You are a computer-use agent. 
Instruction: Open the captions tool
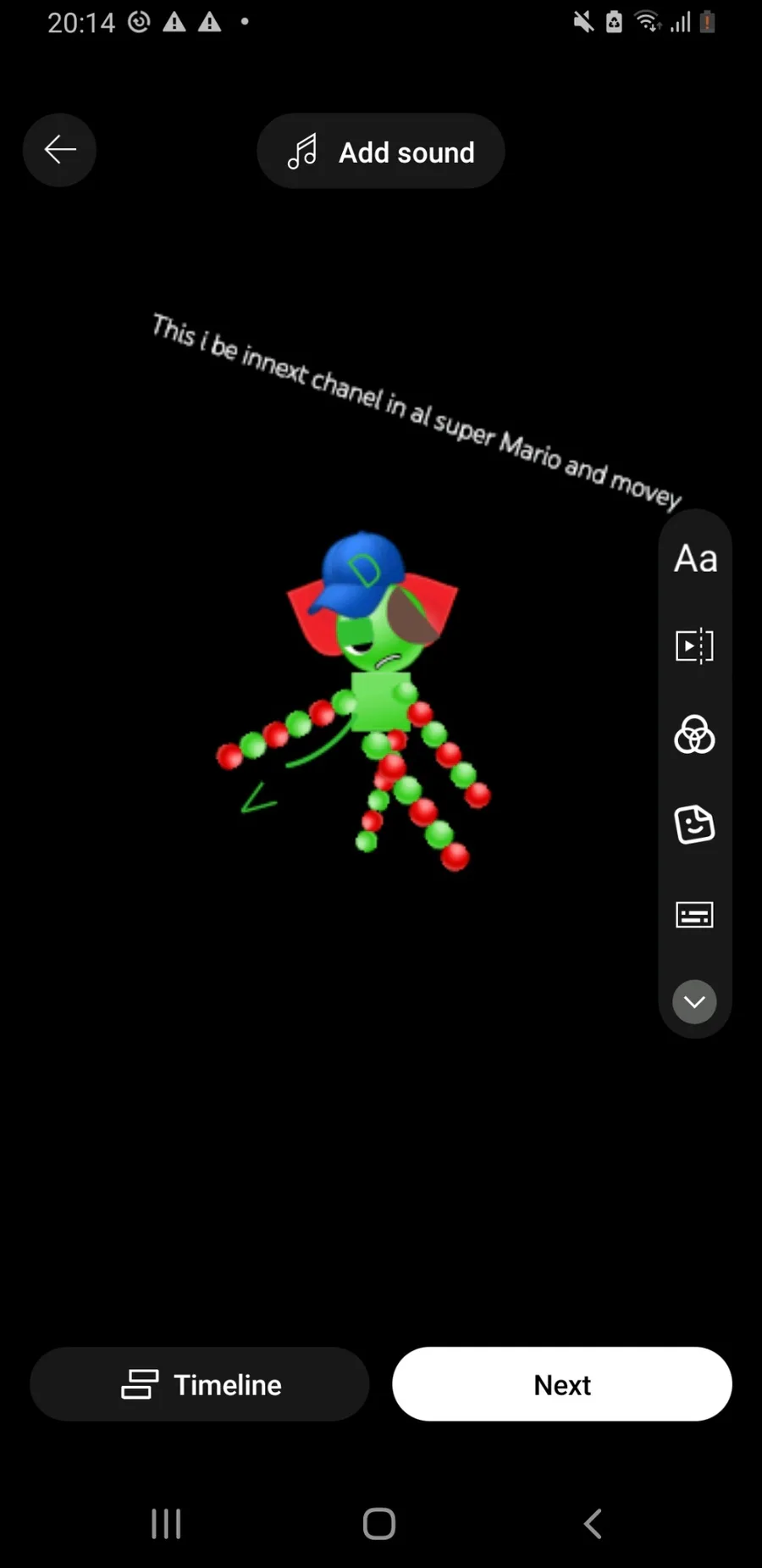695,915
